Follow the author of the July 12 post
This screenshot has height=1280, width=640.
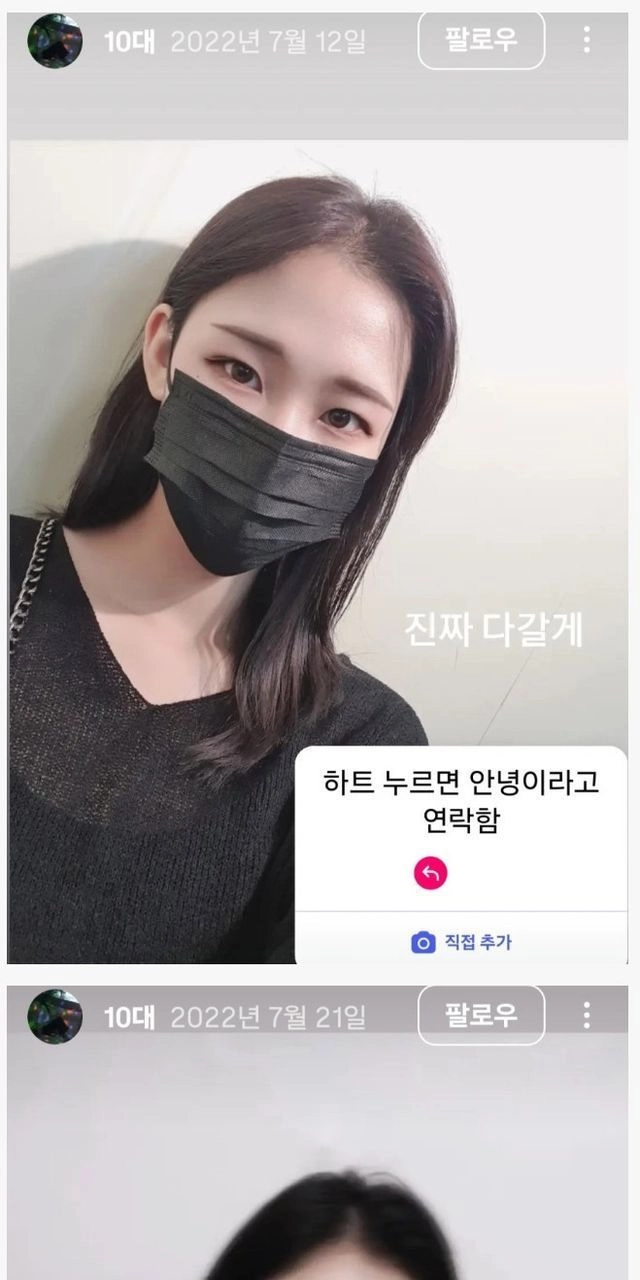pyautogui.click(x=480, y=40)
